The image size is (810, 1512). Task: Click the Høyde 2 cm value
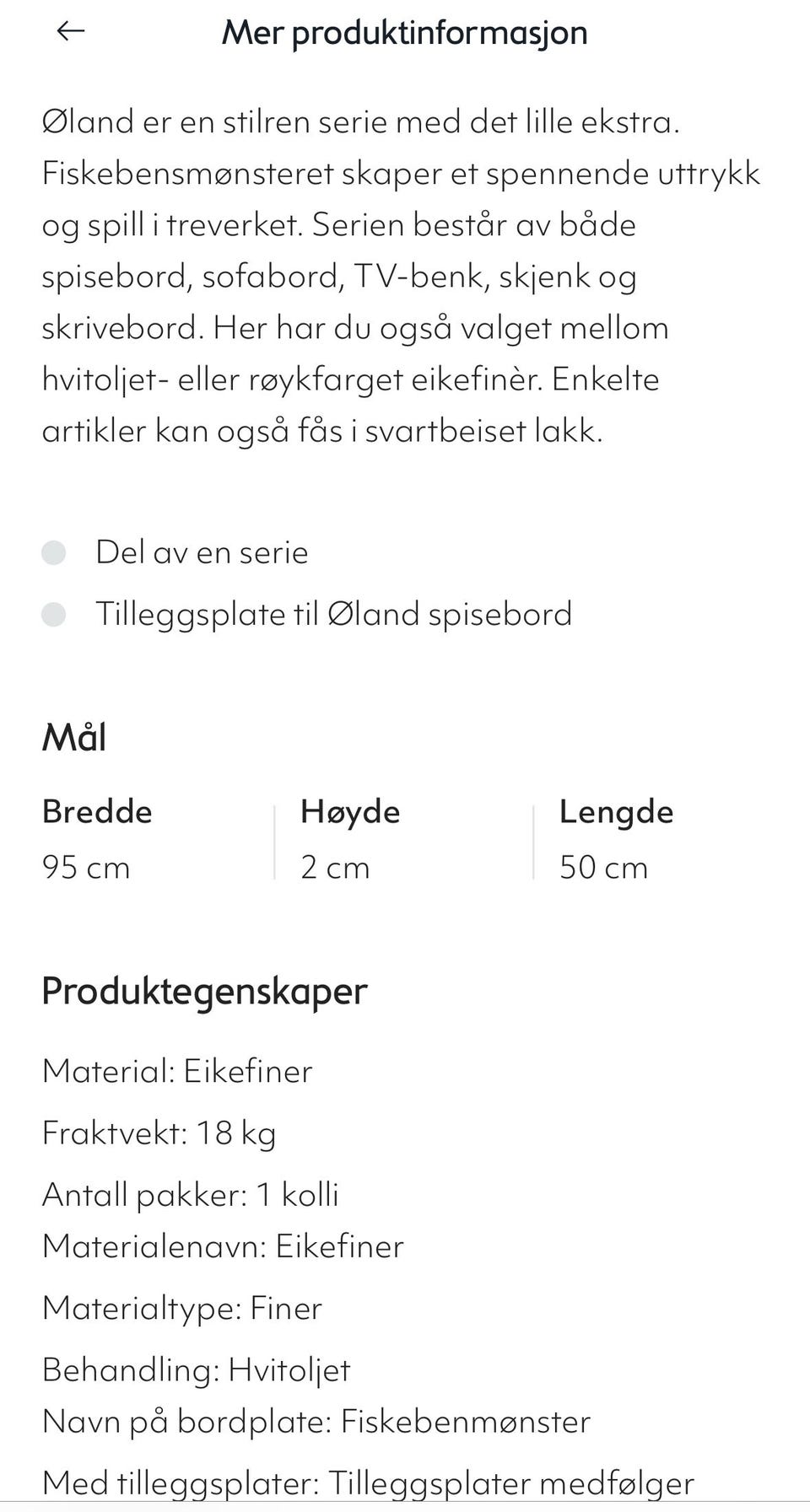pos(334,867)
